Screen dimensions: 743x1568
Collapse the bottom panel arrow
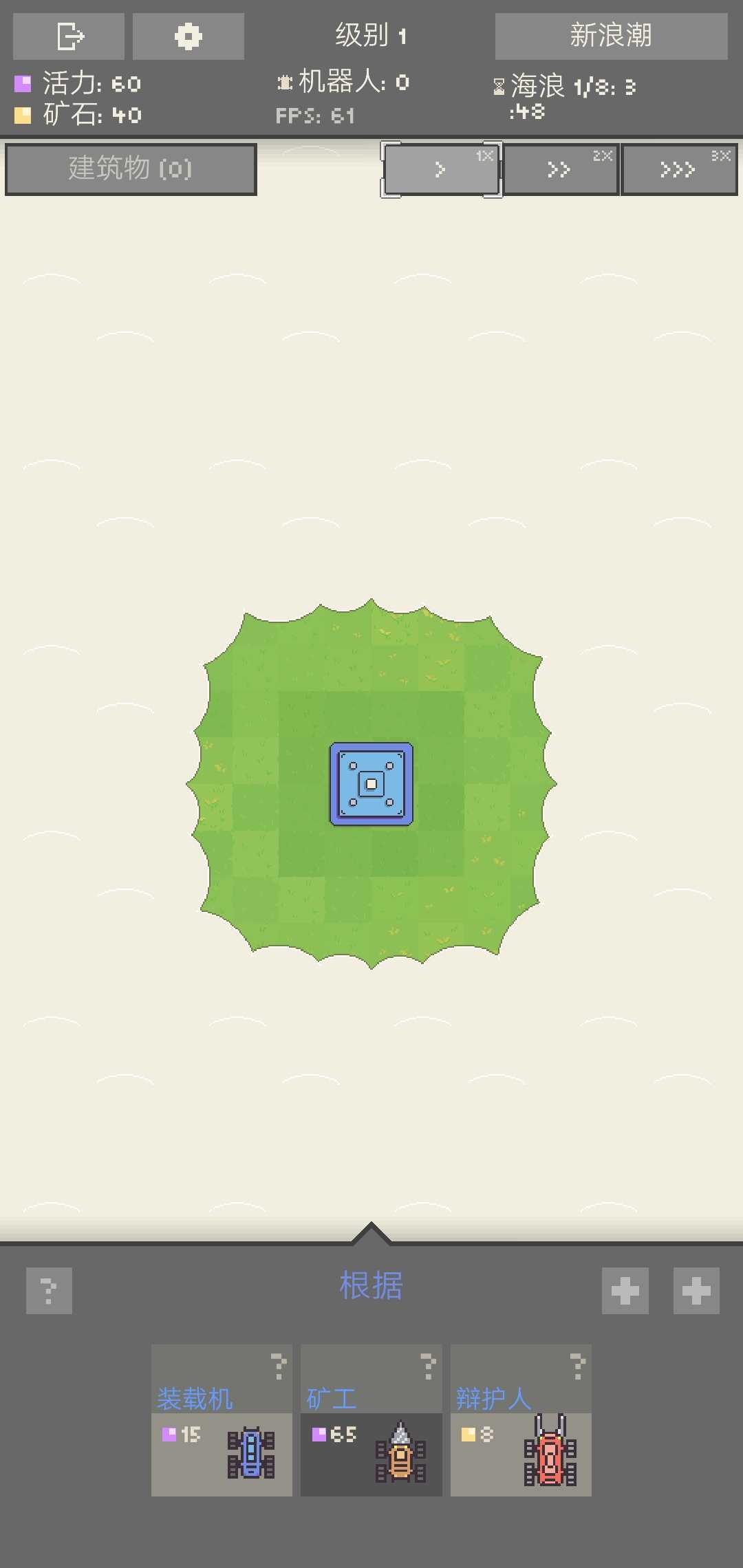coord(371,1234)
